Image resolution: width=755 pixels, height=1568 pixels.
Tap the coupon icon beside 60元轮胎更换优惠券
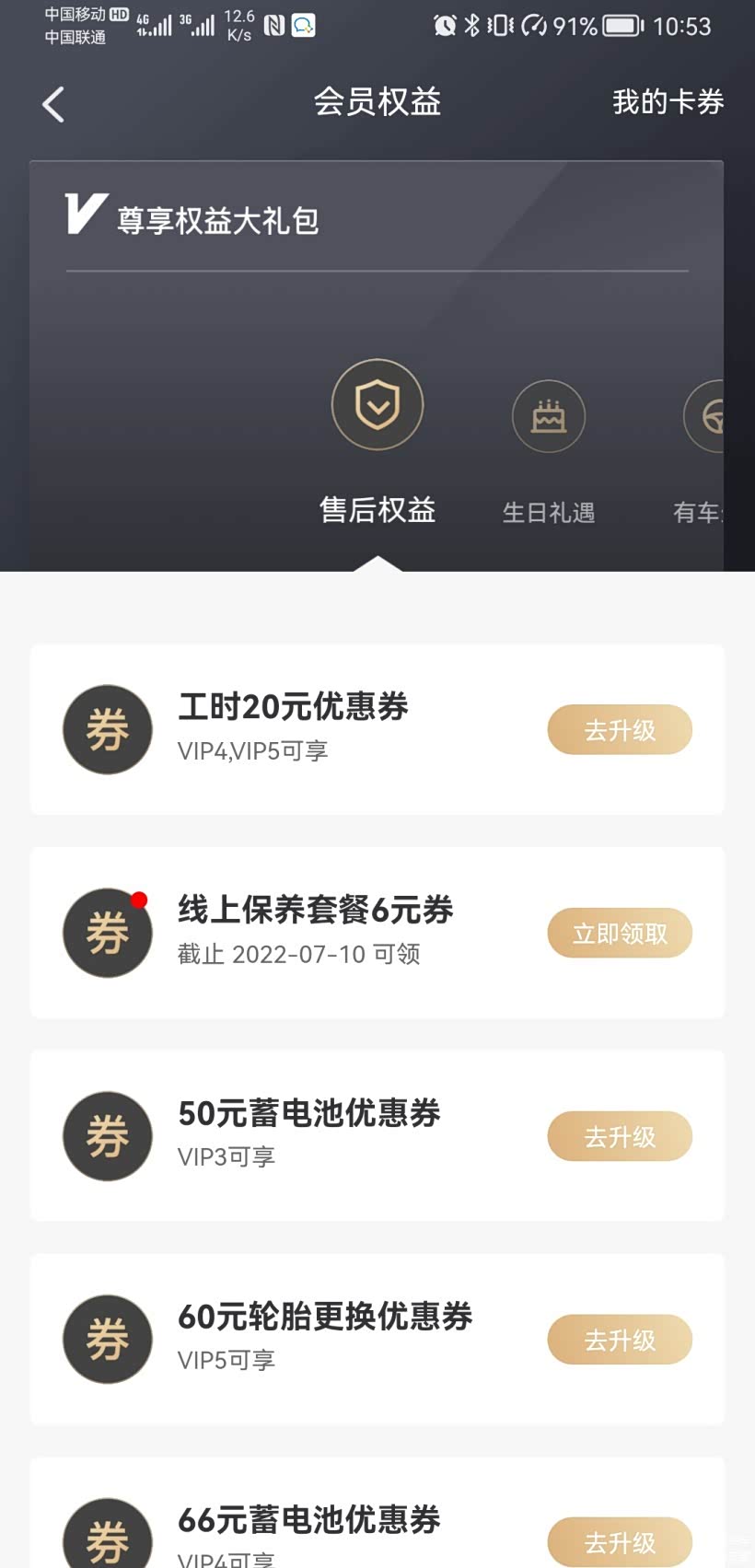click(x=107, y=1340)
